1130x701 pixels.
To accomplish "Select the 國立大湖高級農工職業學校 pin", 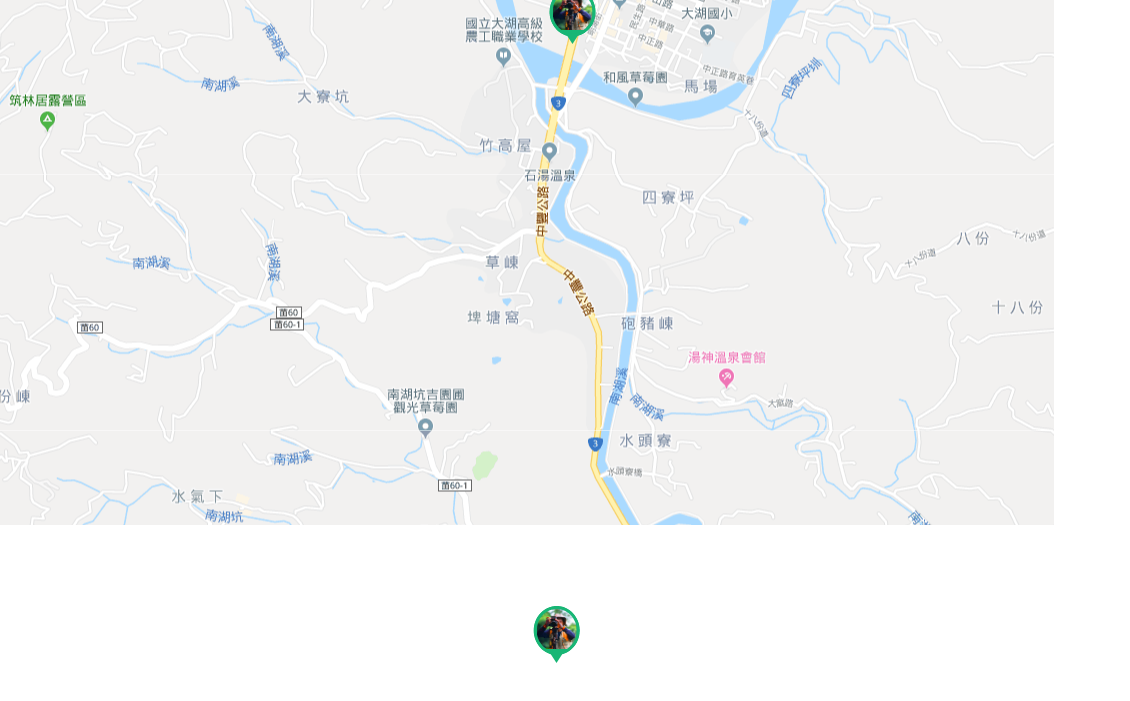I will pyautogui.click(x=503, y=56).
